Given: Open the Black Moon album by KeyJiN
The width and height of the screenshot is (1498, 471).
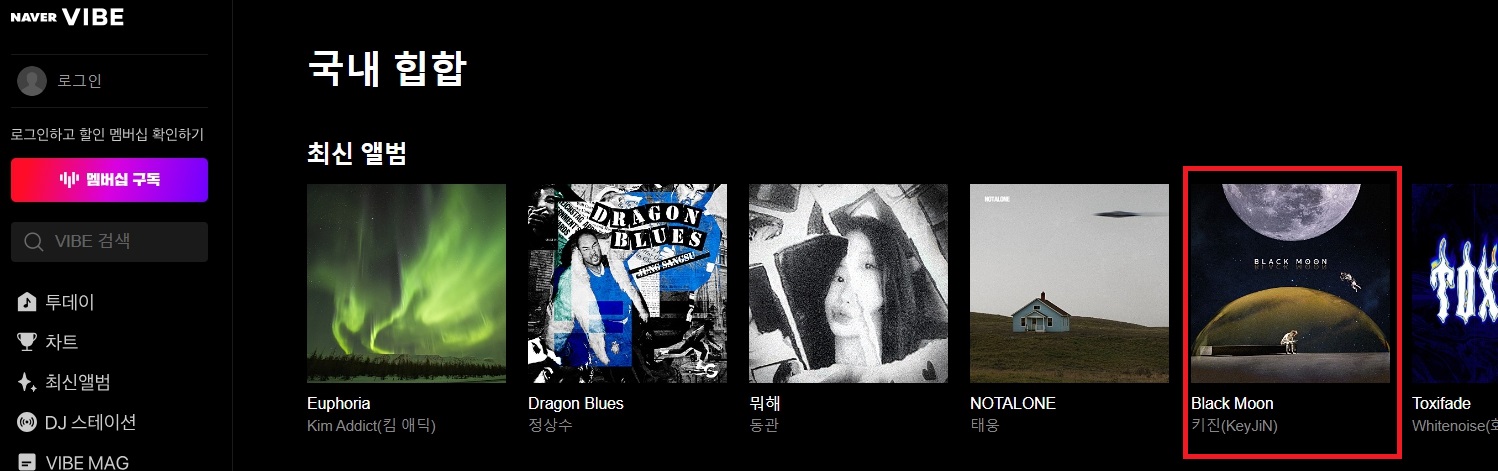Looking at the screenshot, I should tap(1290, 283).
